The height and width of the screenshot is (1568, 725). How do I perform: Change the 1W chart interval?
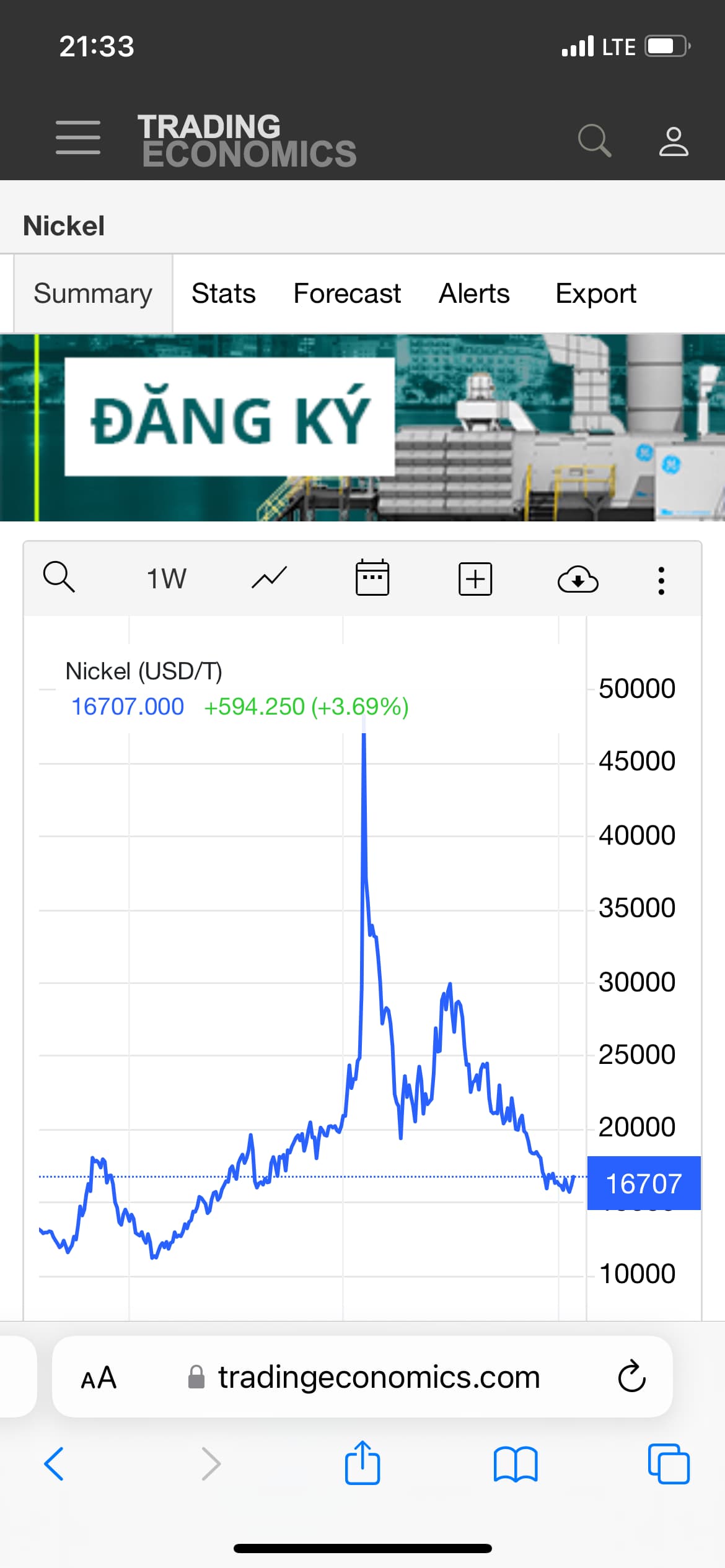[166, 579]
